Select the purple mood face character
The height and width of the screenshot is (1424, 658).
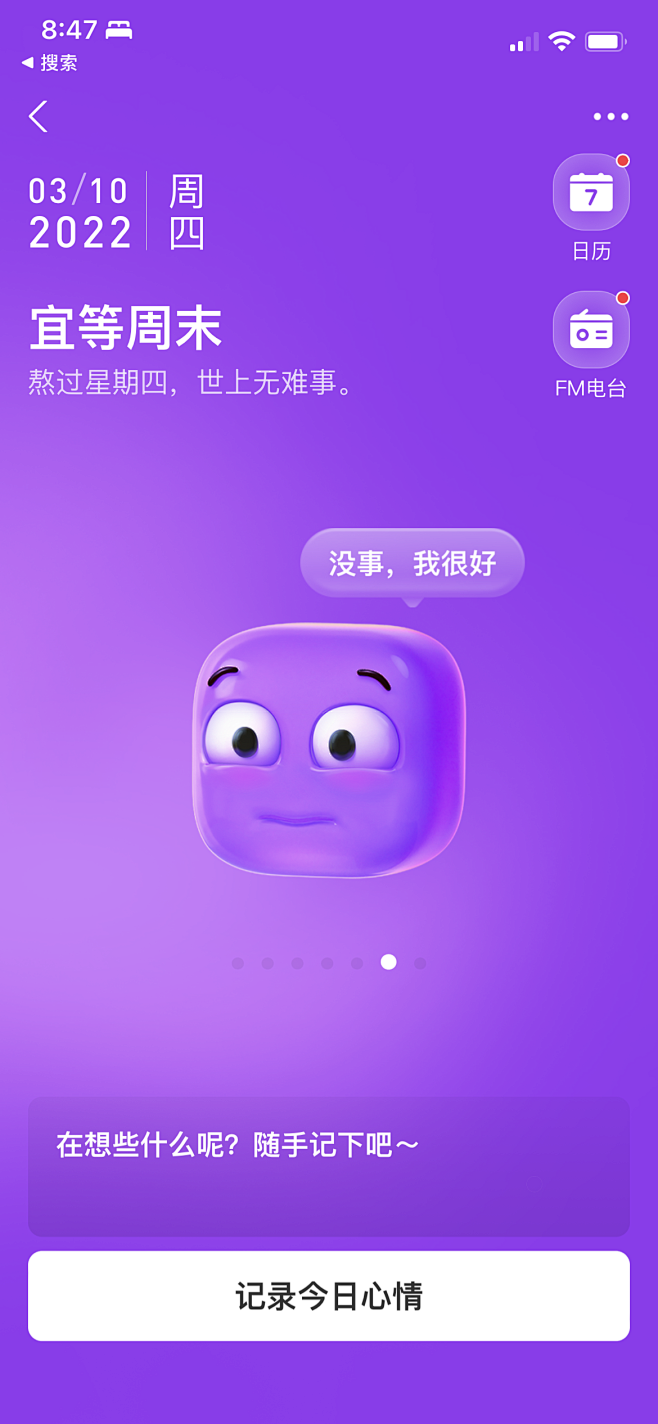click(x=328, y=750)
